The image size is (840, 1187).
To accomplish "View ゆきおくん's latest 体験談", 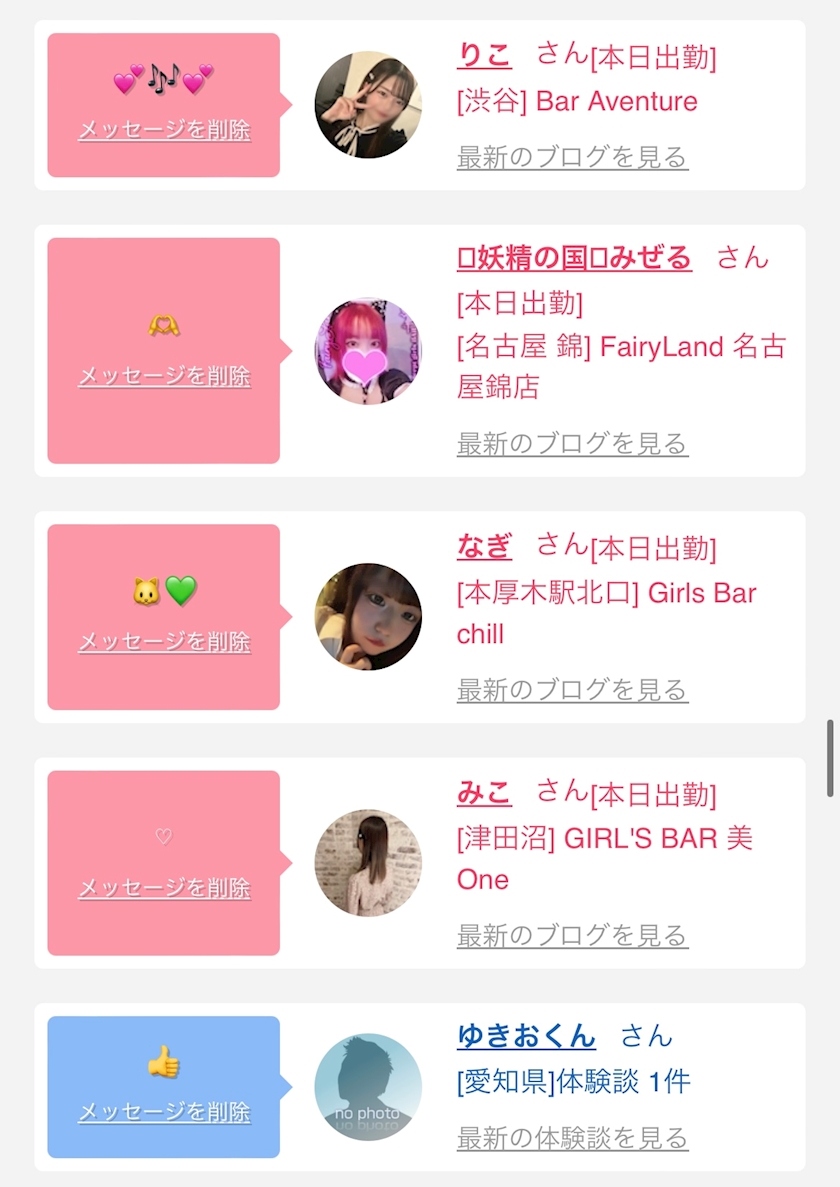I will [572, 1137].
